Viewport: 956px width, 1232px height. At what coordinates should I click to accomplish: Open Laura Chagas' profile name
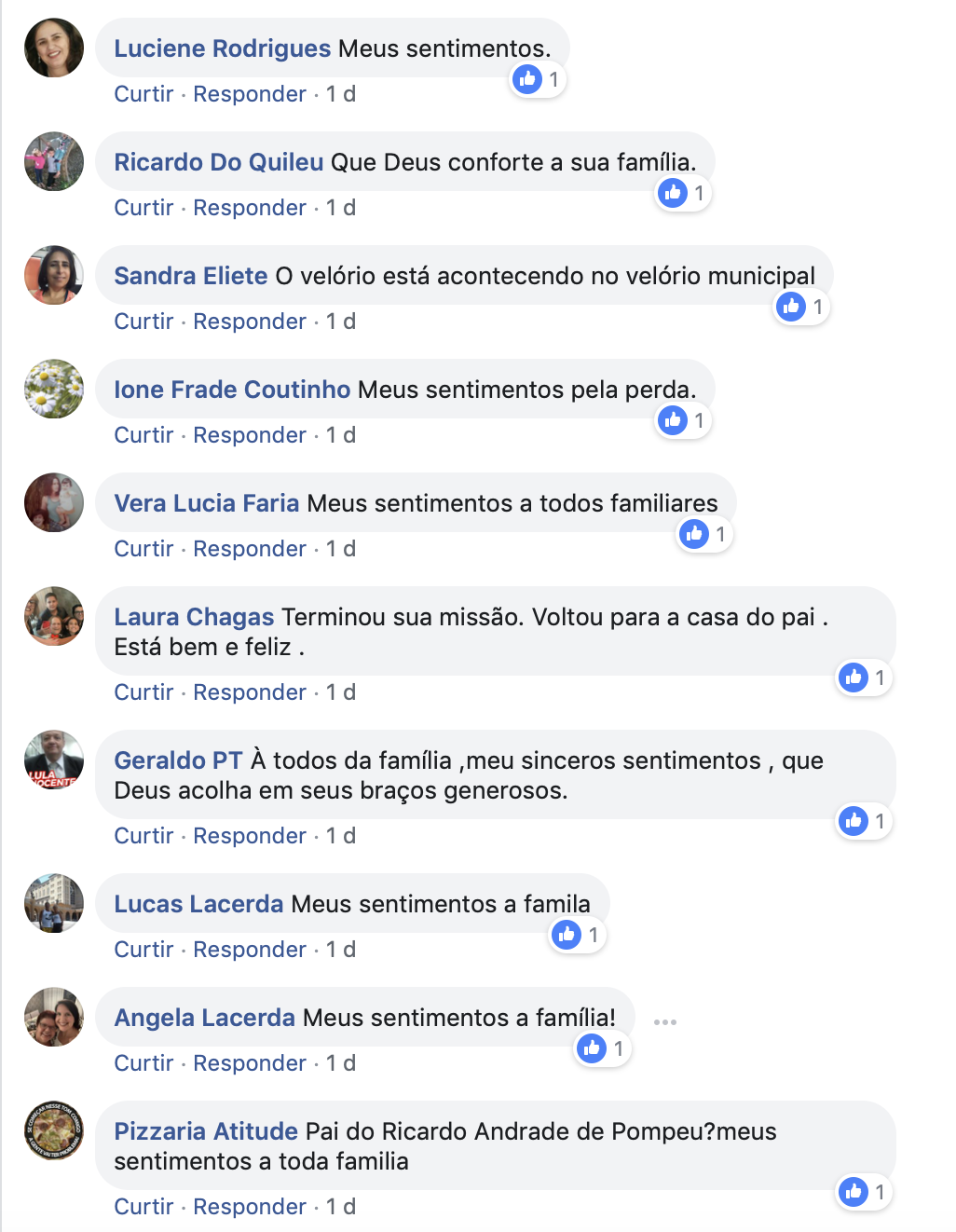point(194,617)
